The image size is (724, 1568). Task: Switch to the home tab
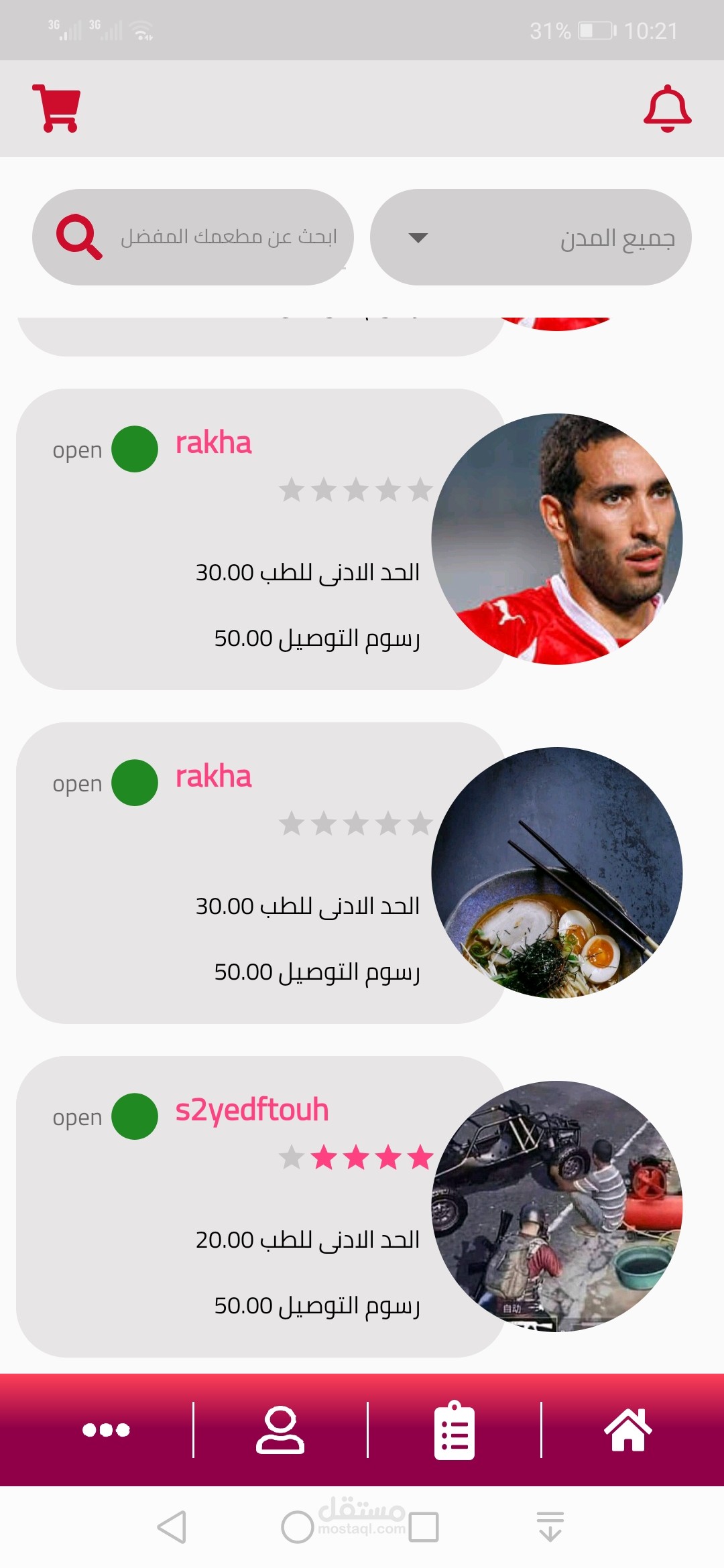click(628, 1429)
